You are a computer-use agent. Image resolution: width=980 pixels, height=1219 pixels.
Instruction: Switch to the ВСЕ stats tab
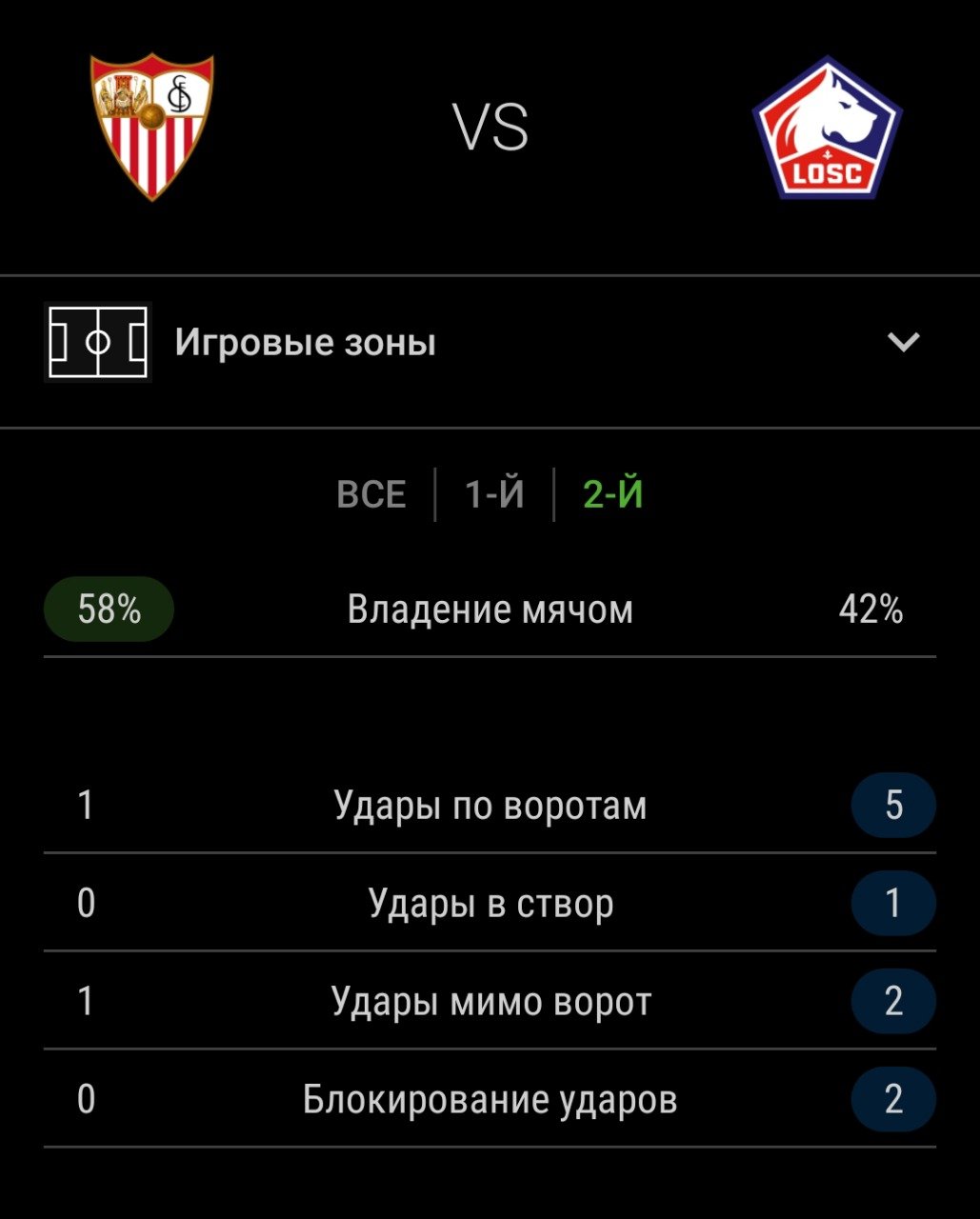click(x=371, y=495)
